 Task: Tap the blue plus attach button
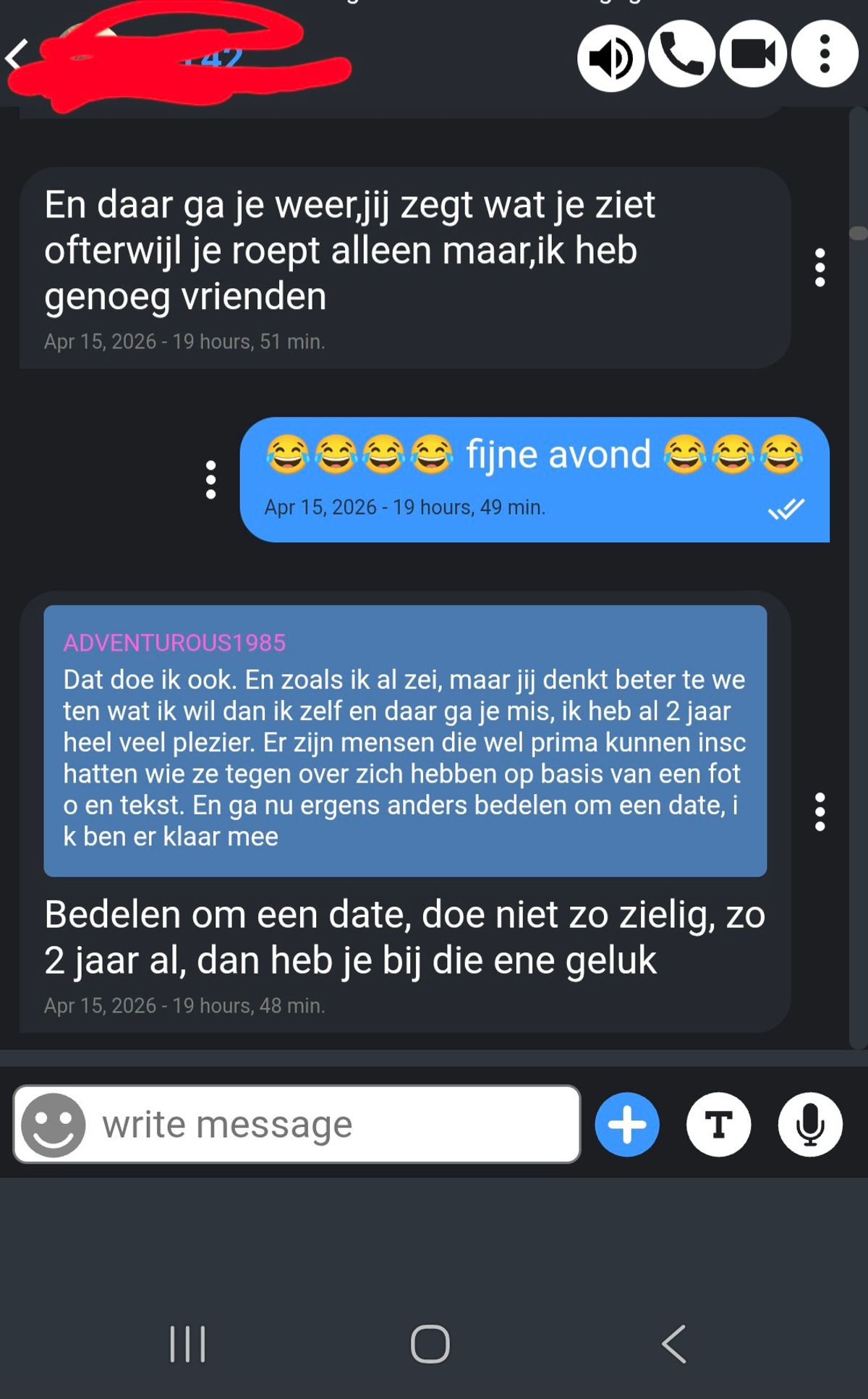coord(627,1124)
